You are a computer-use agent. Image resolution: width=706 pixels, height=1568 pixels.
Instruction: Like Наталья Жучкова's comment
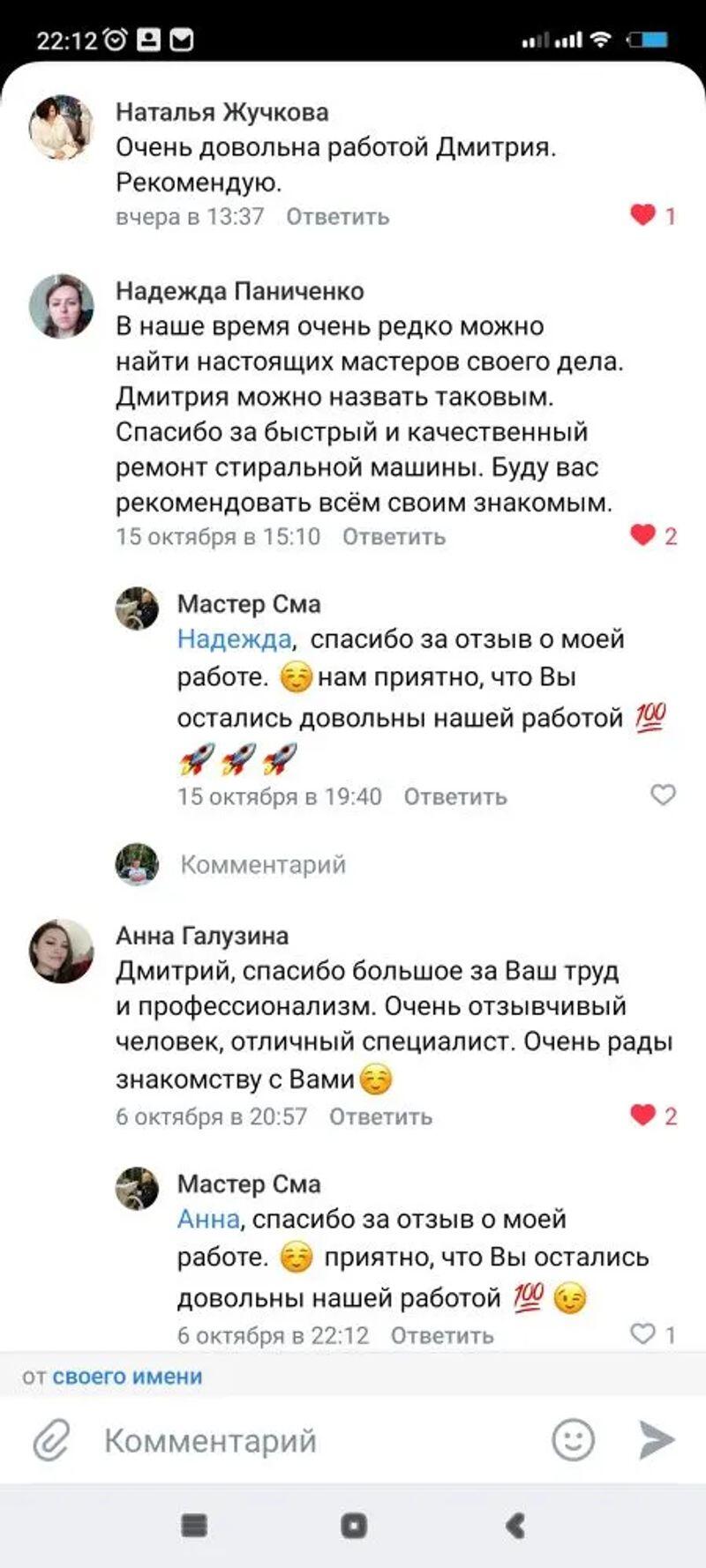pyautogui.click(x=643, y=214)
